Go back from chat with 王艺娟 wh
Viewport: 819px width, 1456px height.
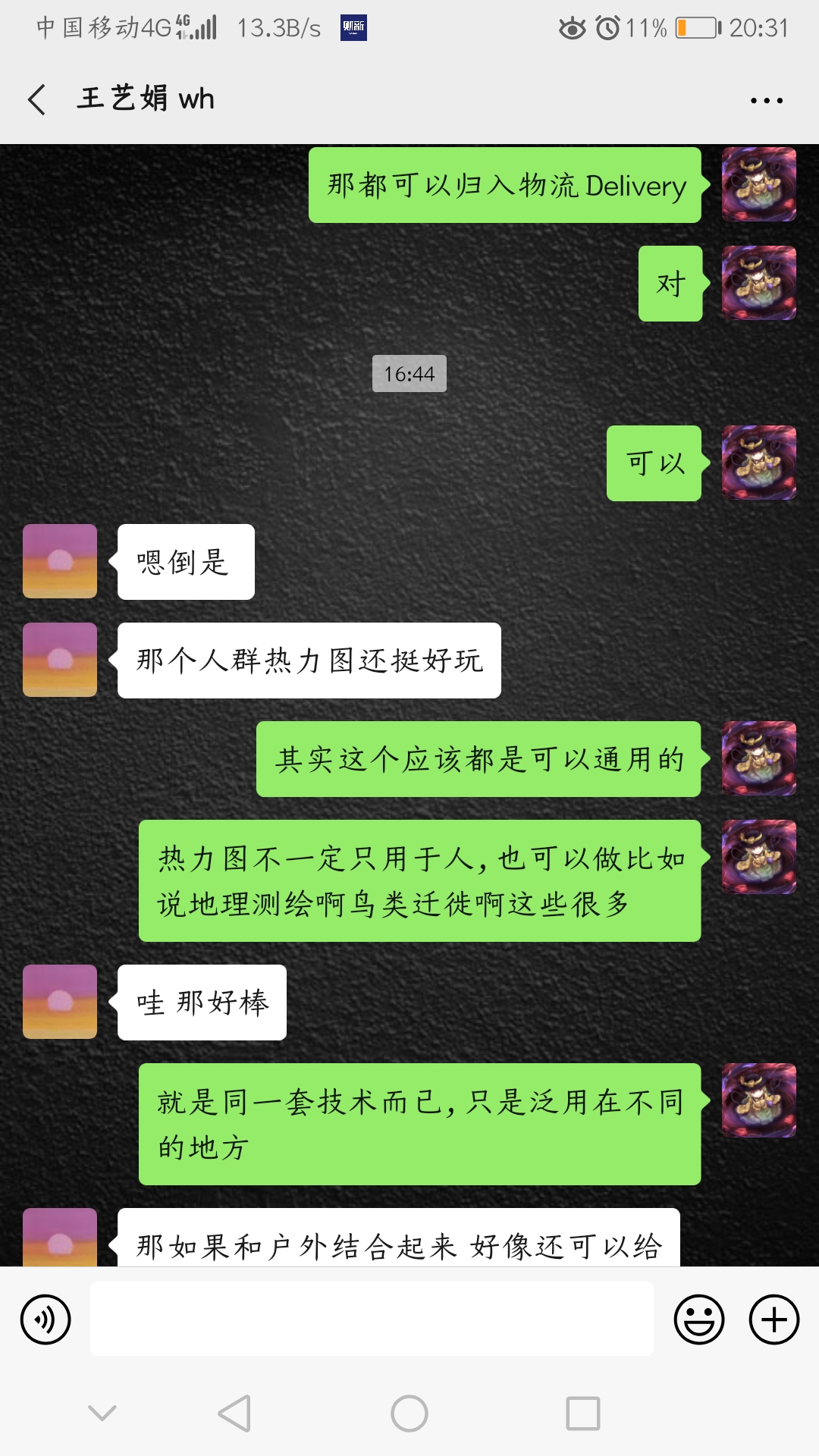tap(36, 99)
